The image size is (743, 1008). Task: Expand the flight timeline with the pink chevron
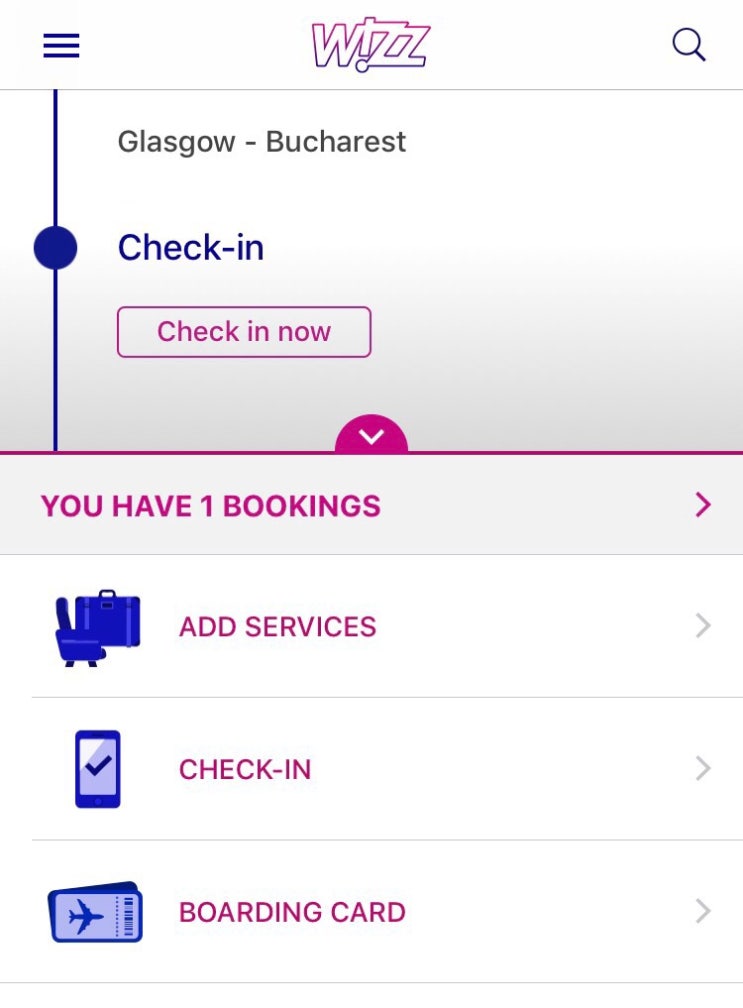pyautogui.click(x=372, y=436)
